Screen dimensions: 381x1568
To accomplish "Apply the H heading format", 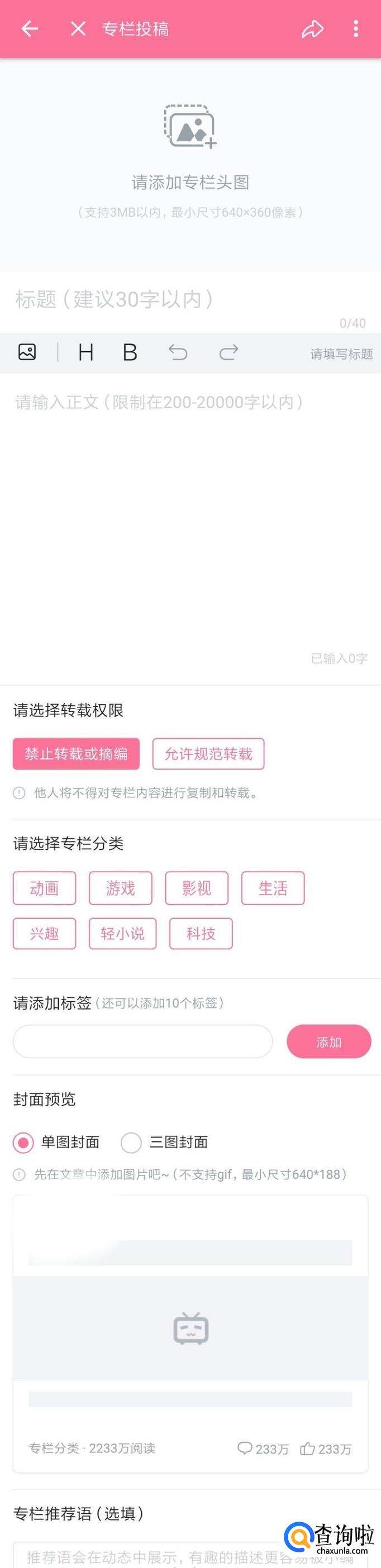I will coord(86,352).
